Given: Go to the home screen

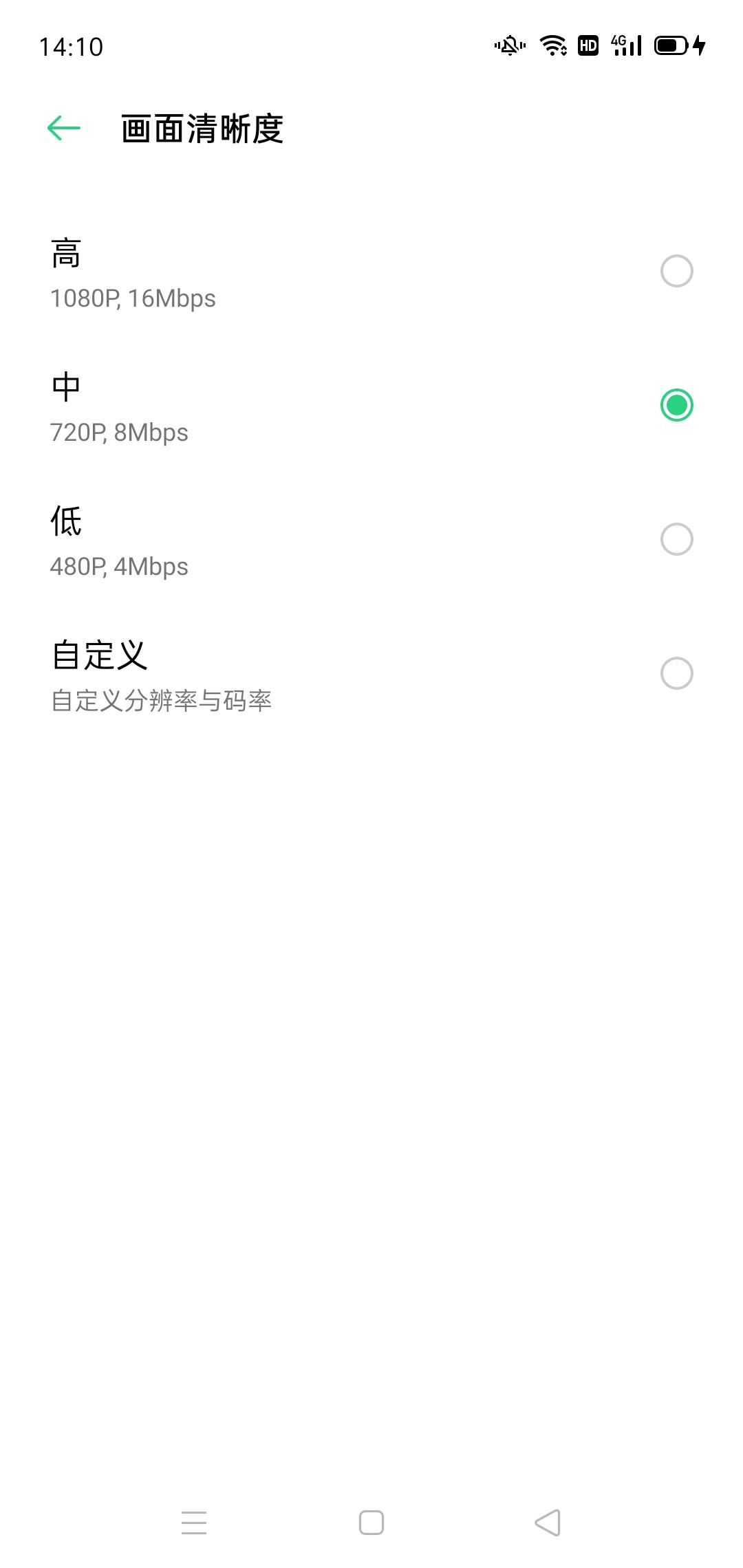Looking at the screenshot, I should click(x=371, y=1523).
